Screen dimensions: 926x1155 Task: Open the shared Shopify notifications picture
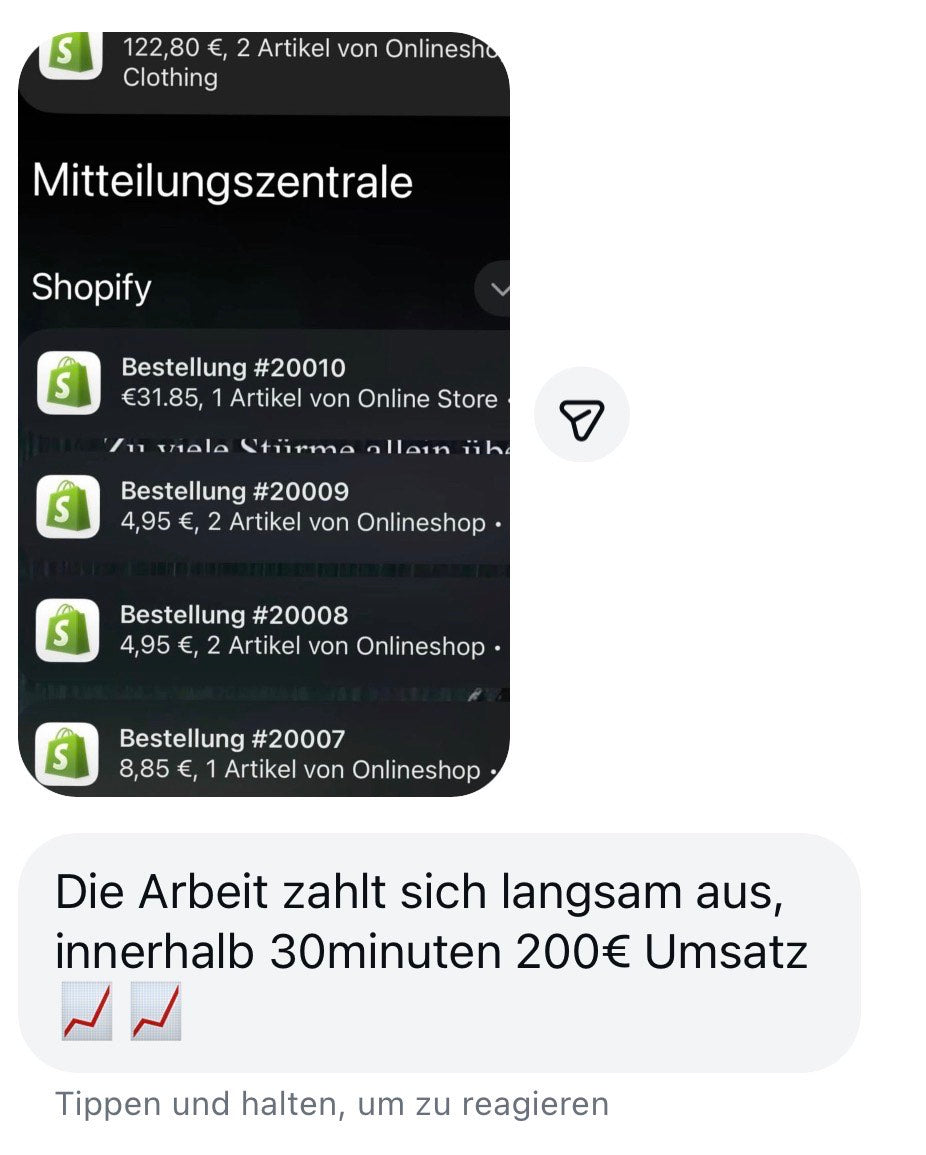[264, 414]
